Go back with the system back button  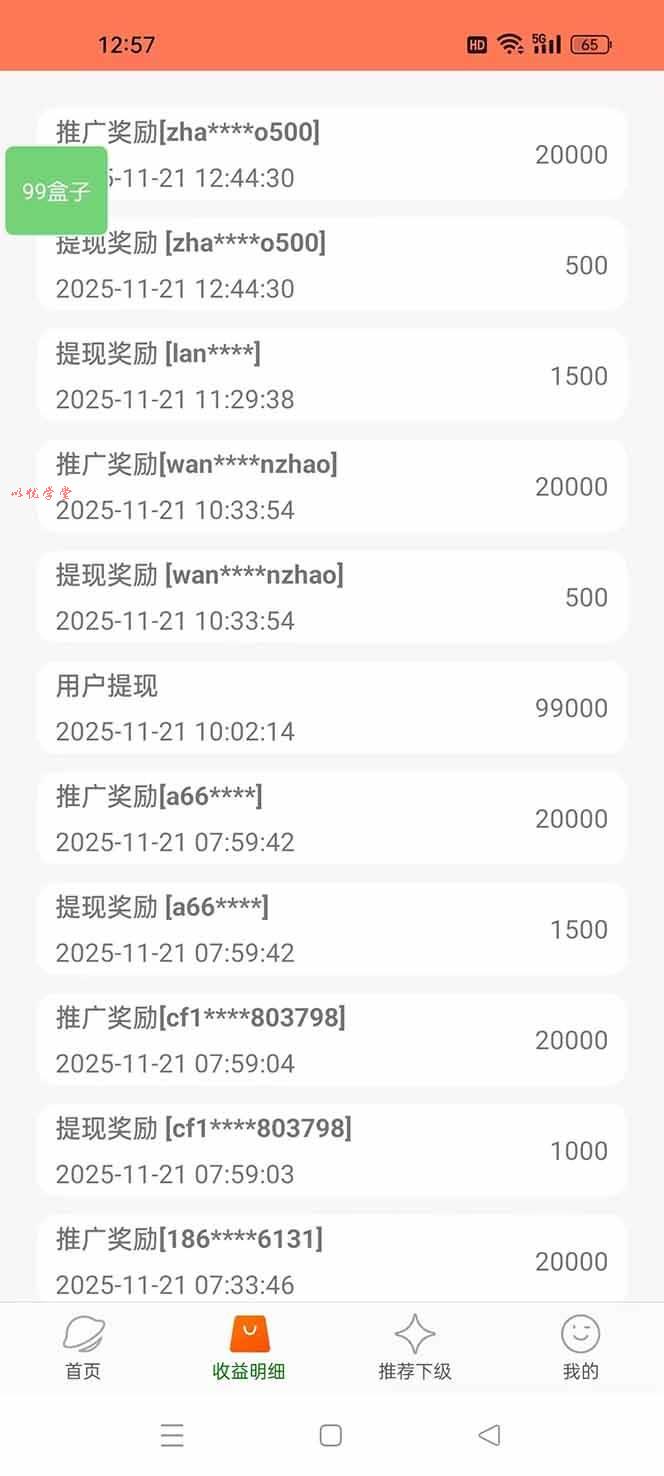[489, 1435]
